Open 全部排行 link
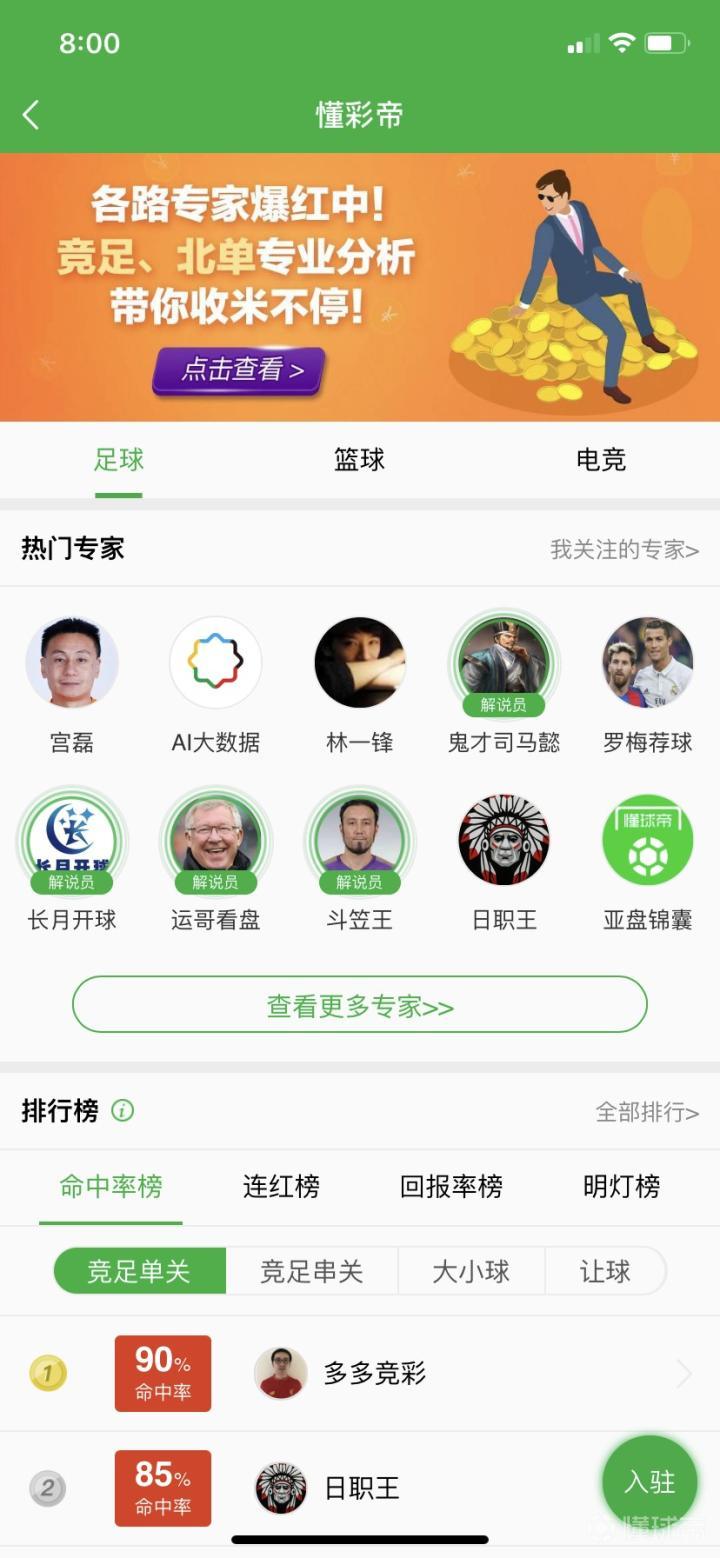Viewport: 720px width, 1558px height. point(647,1112)
